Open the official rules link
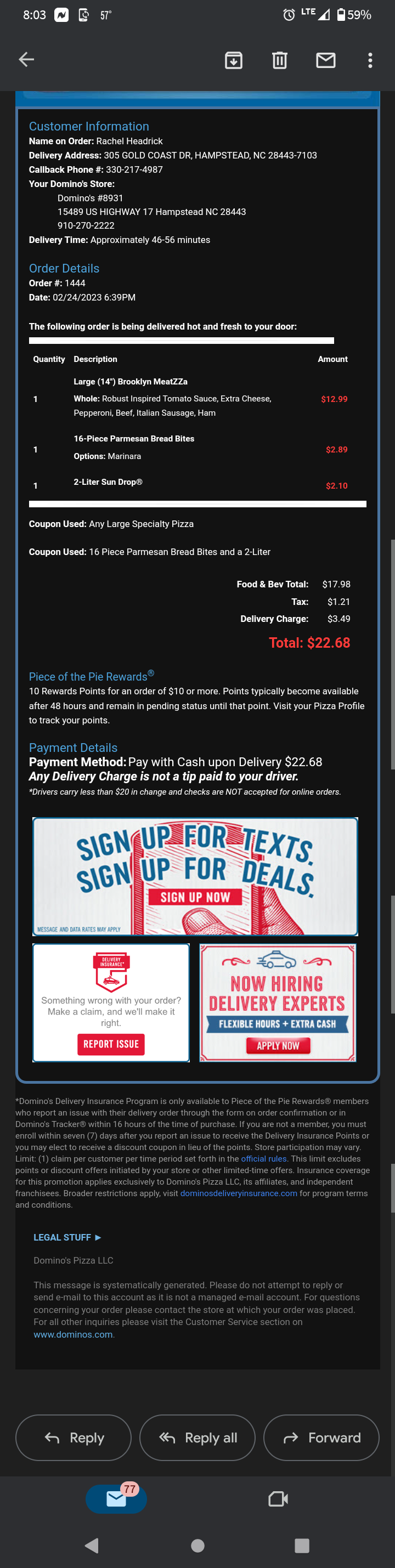This screenshot has width=395, height=1568. point(263,1158)
